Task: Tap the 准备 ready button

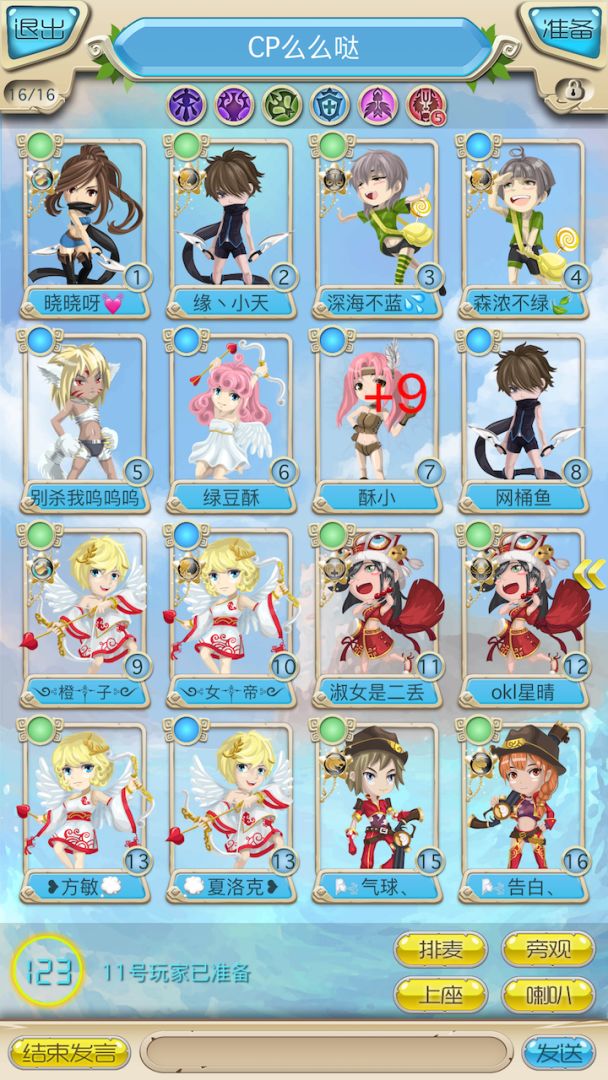Action: 566,29
